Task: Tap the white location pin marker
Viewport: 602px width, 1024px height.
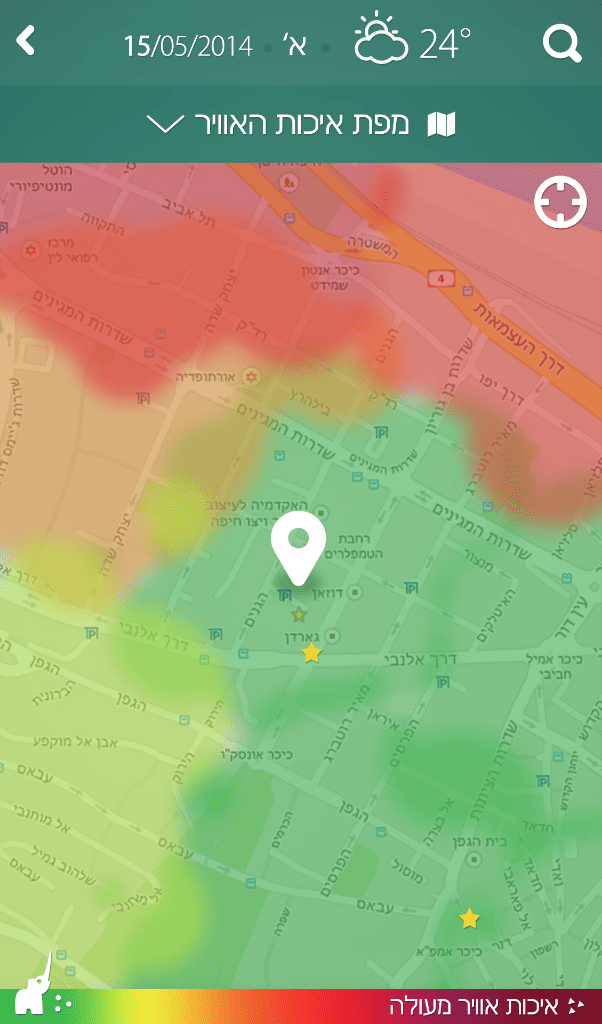Action: point(298,549)
